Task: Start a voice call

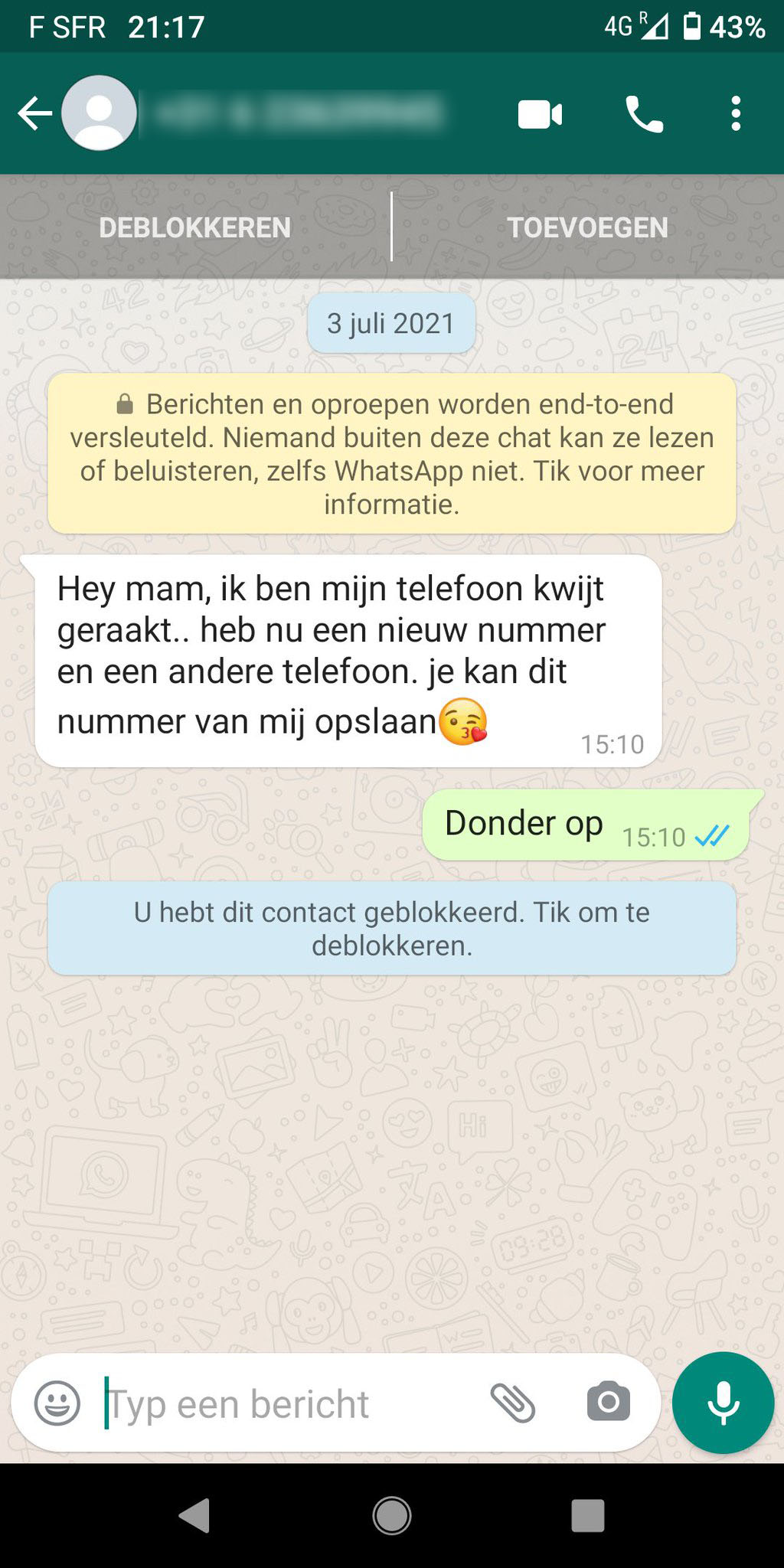Action: click(645, 115)
